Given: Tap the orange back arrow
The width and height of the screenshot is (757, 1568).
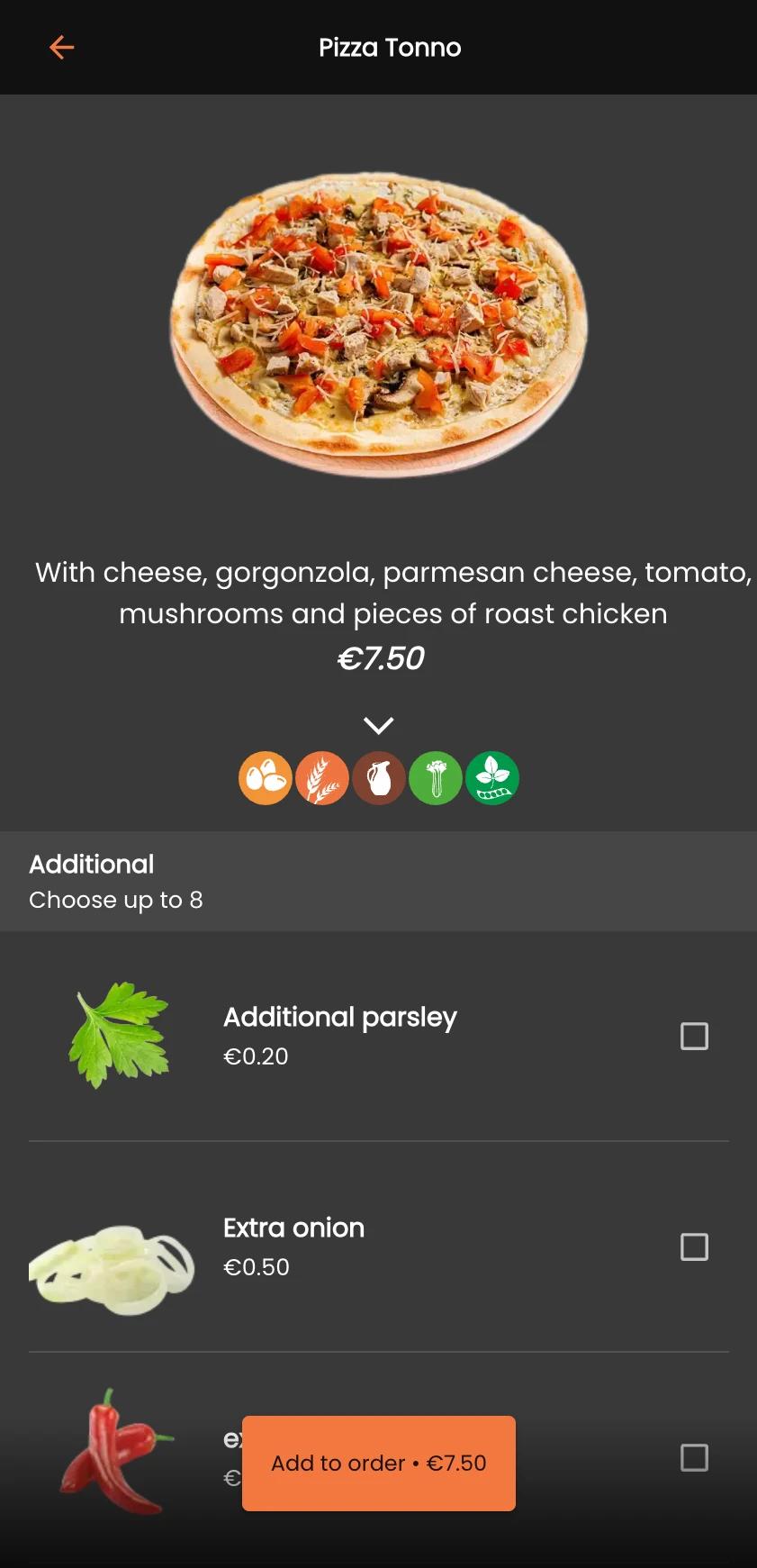Looking at the screenshot, I should (60, 47).
